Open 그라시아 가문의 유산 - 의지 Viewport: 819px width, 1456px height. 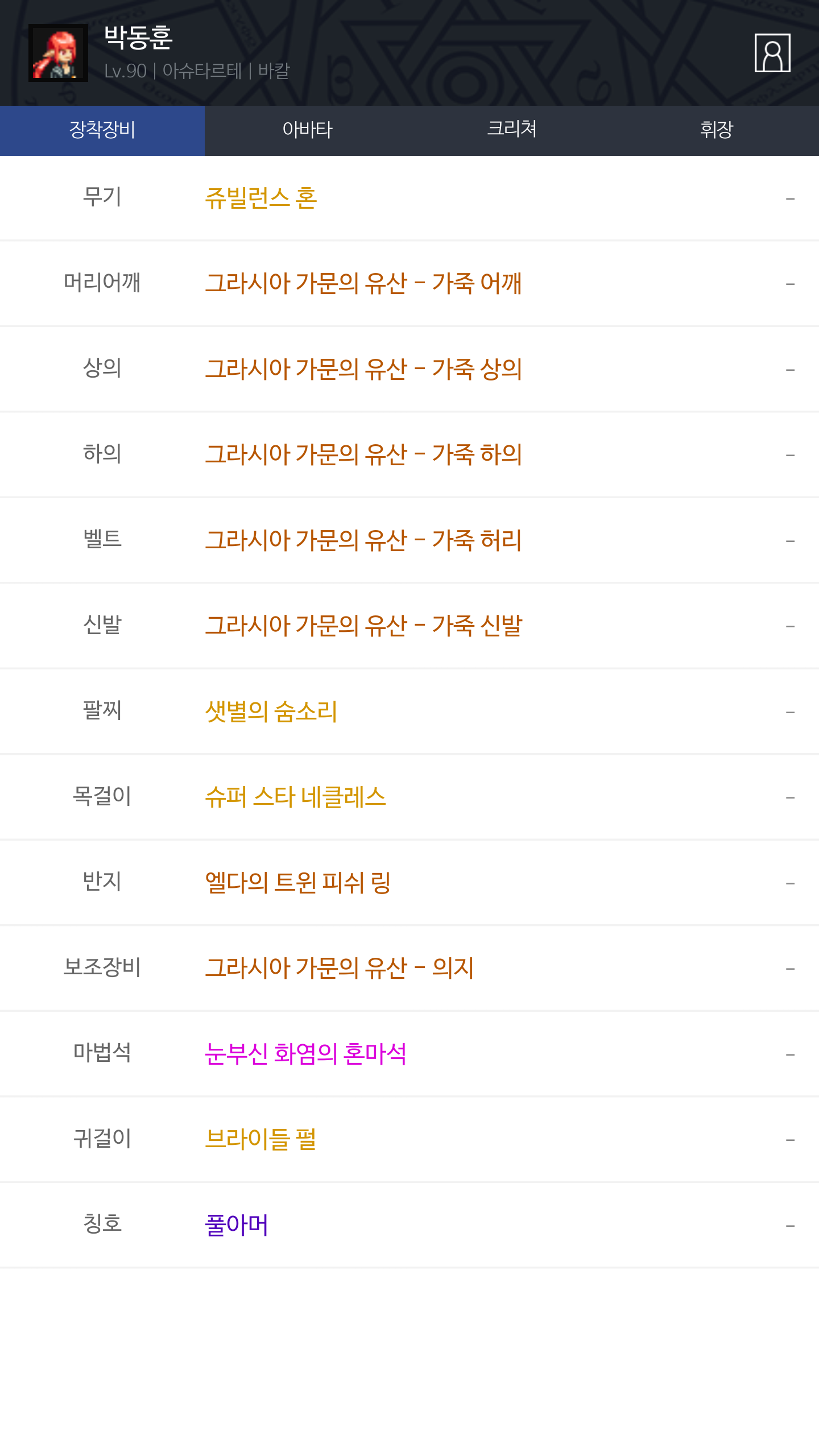tap(339, 968)
